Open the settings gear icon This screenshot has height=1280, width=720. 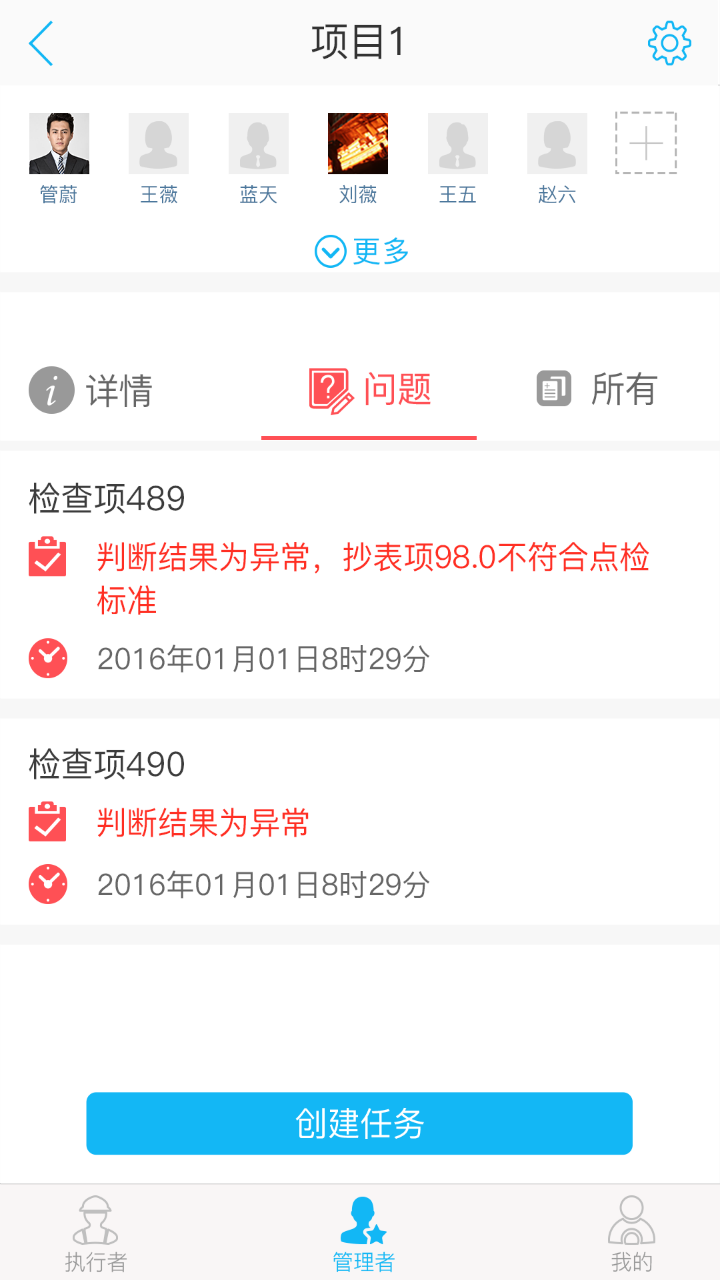coord(668,42)
